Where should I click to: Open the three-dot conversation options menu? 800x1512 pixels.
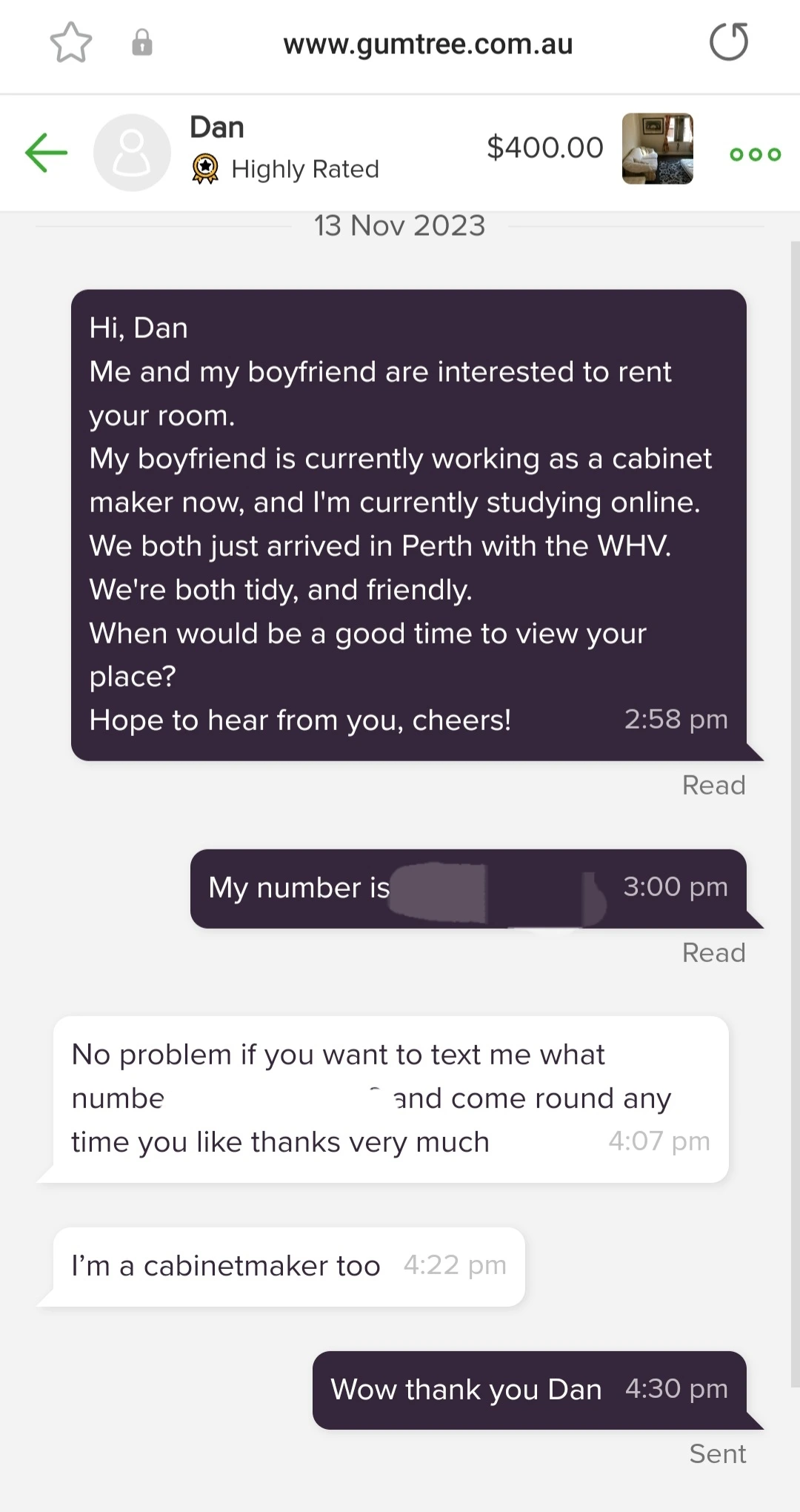(755, 154)
